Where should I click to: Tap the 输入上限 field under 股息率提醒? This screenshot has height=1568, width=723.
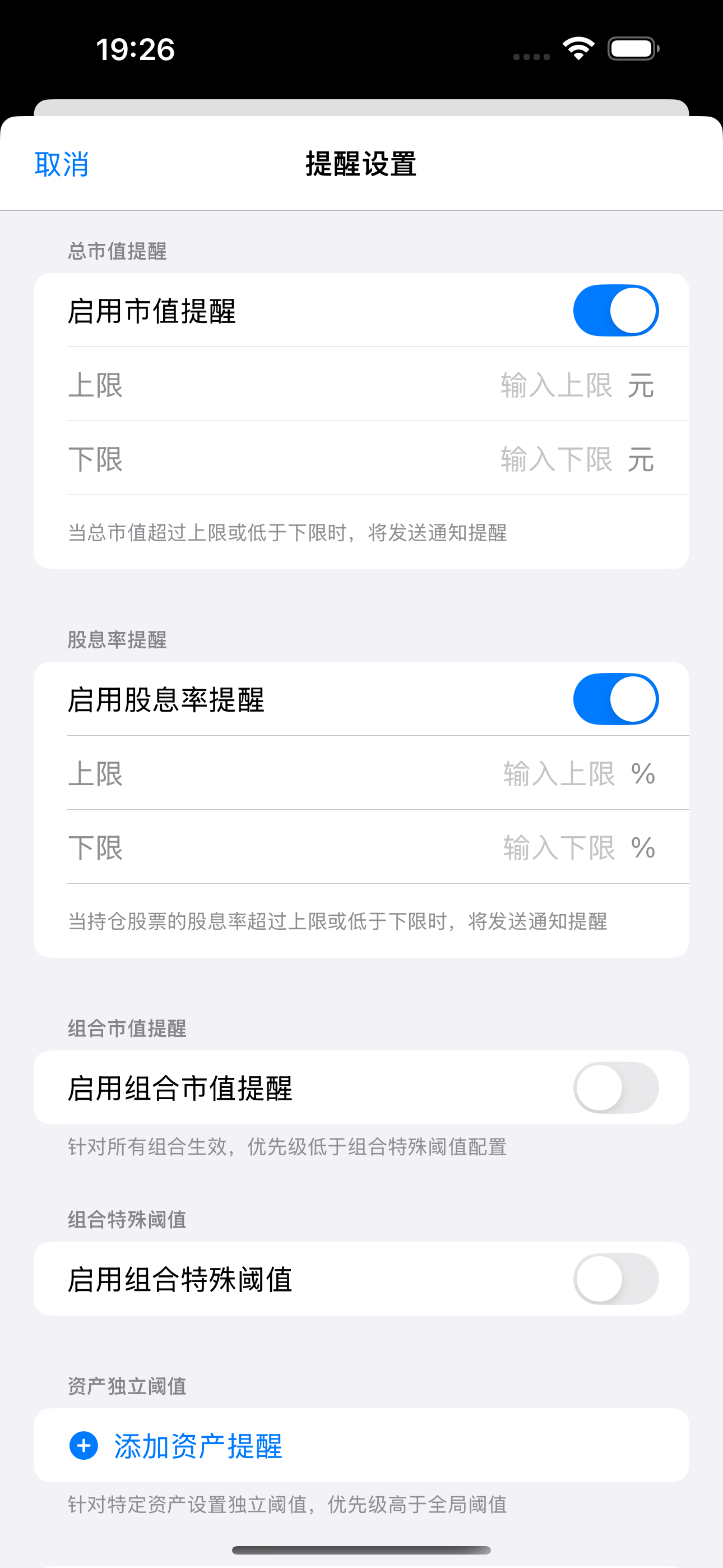[x=557, y=774]
